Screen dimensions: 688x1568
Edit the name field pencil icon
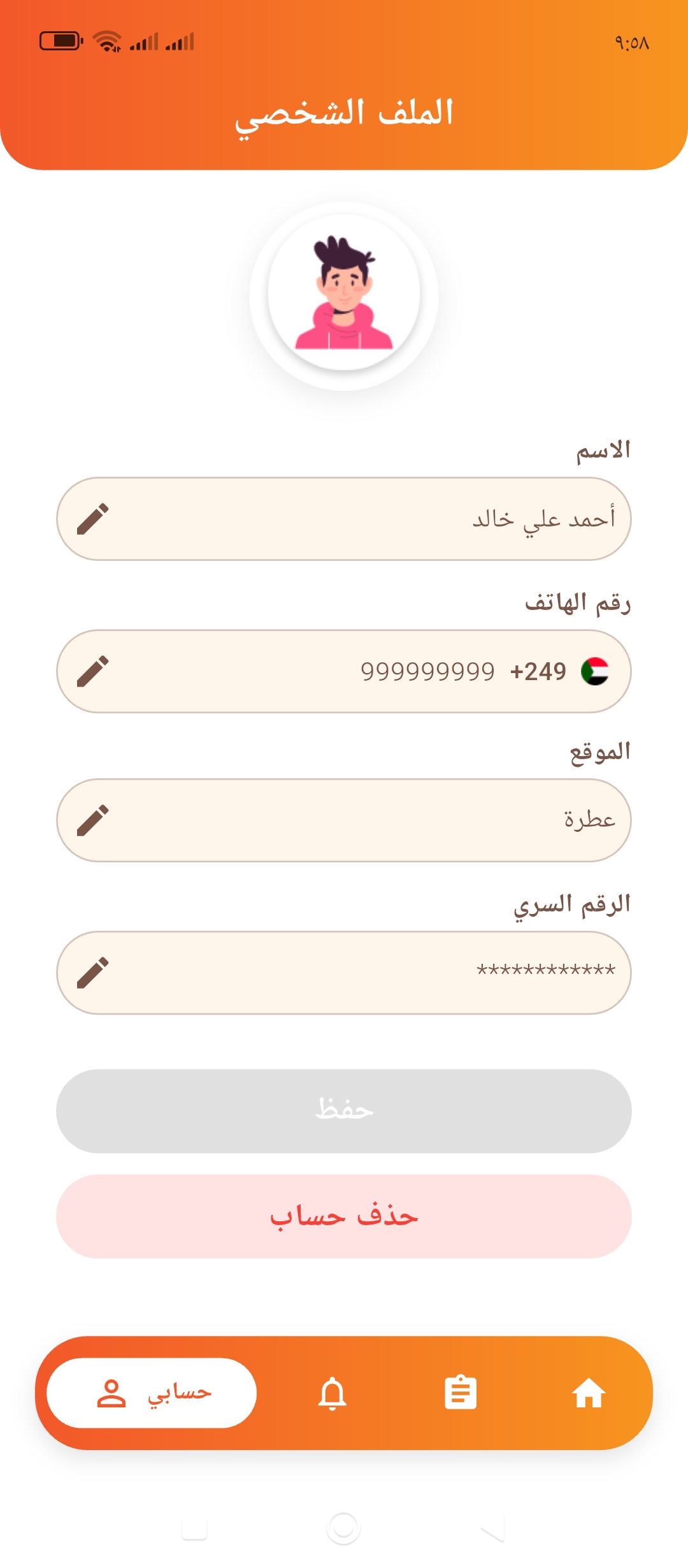click(x=93, y=519)
